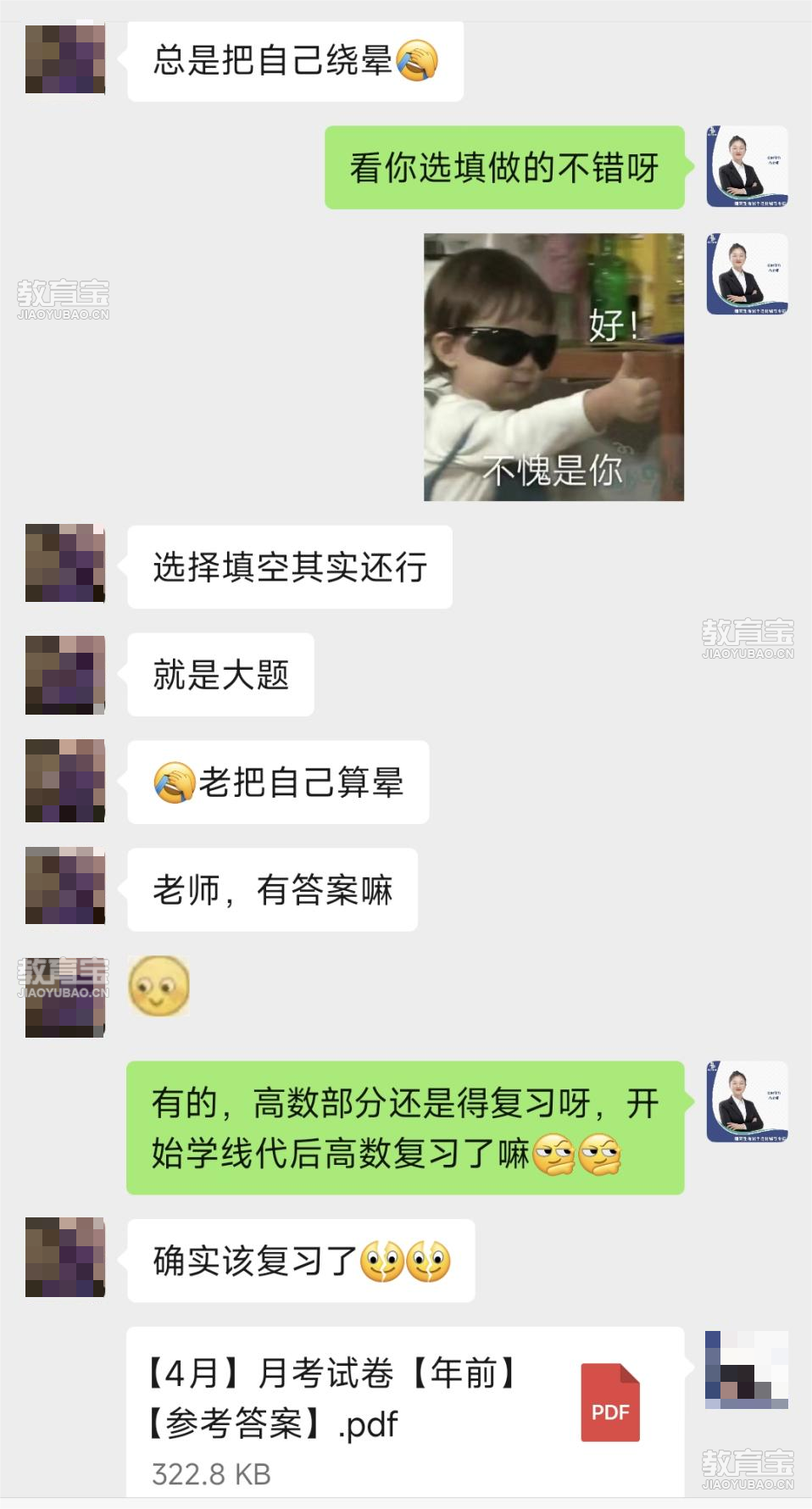Open sender's avatar beside 老师，有答案嘛

click(x=65, y=885)
